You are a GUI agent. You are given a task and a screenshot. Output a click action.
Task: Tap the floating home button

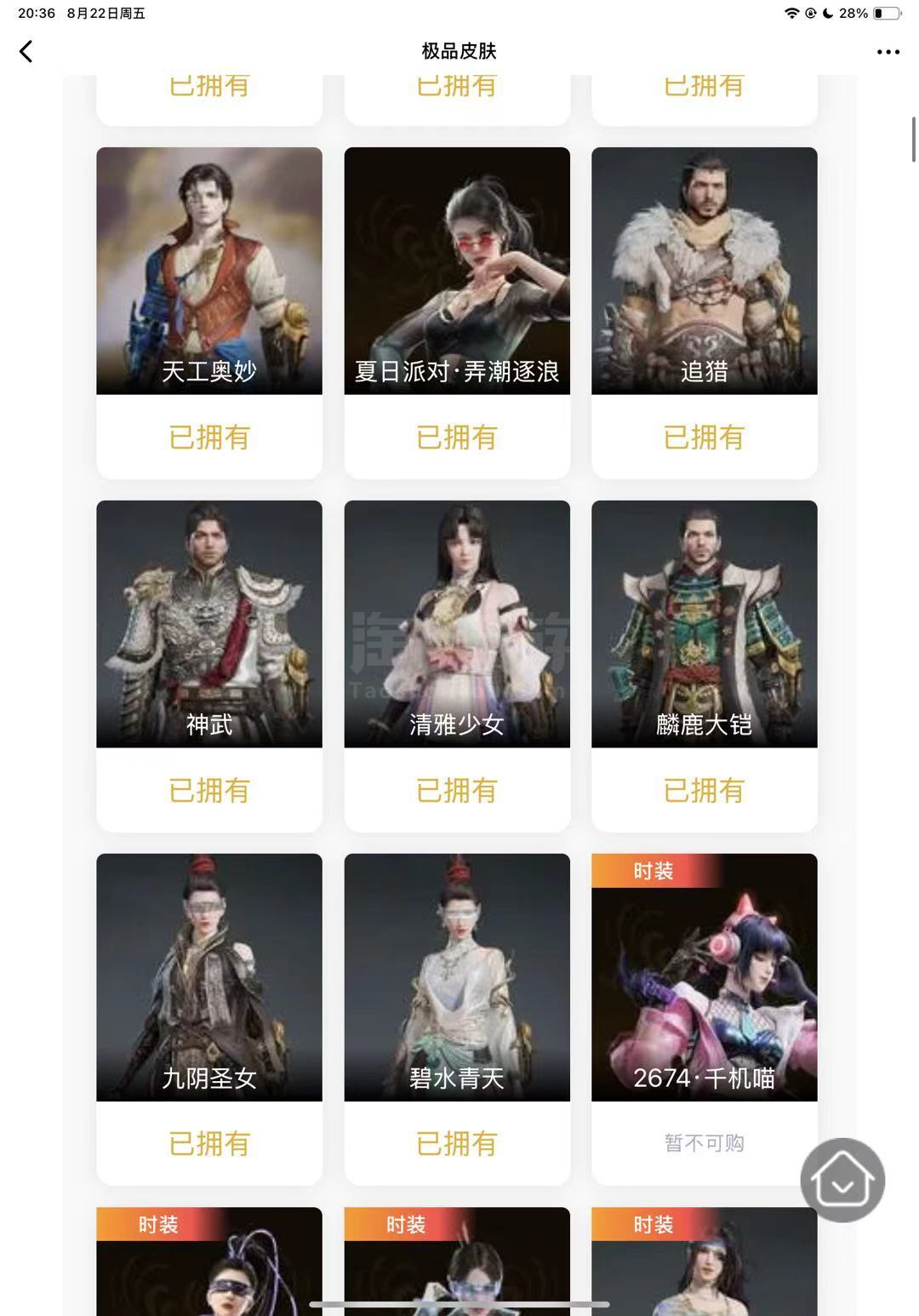pos(842,1180)
